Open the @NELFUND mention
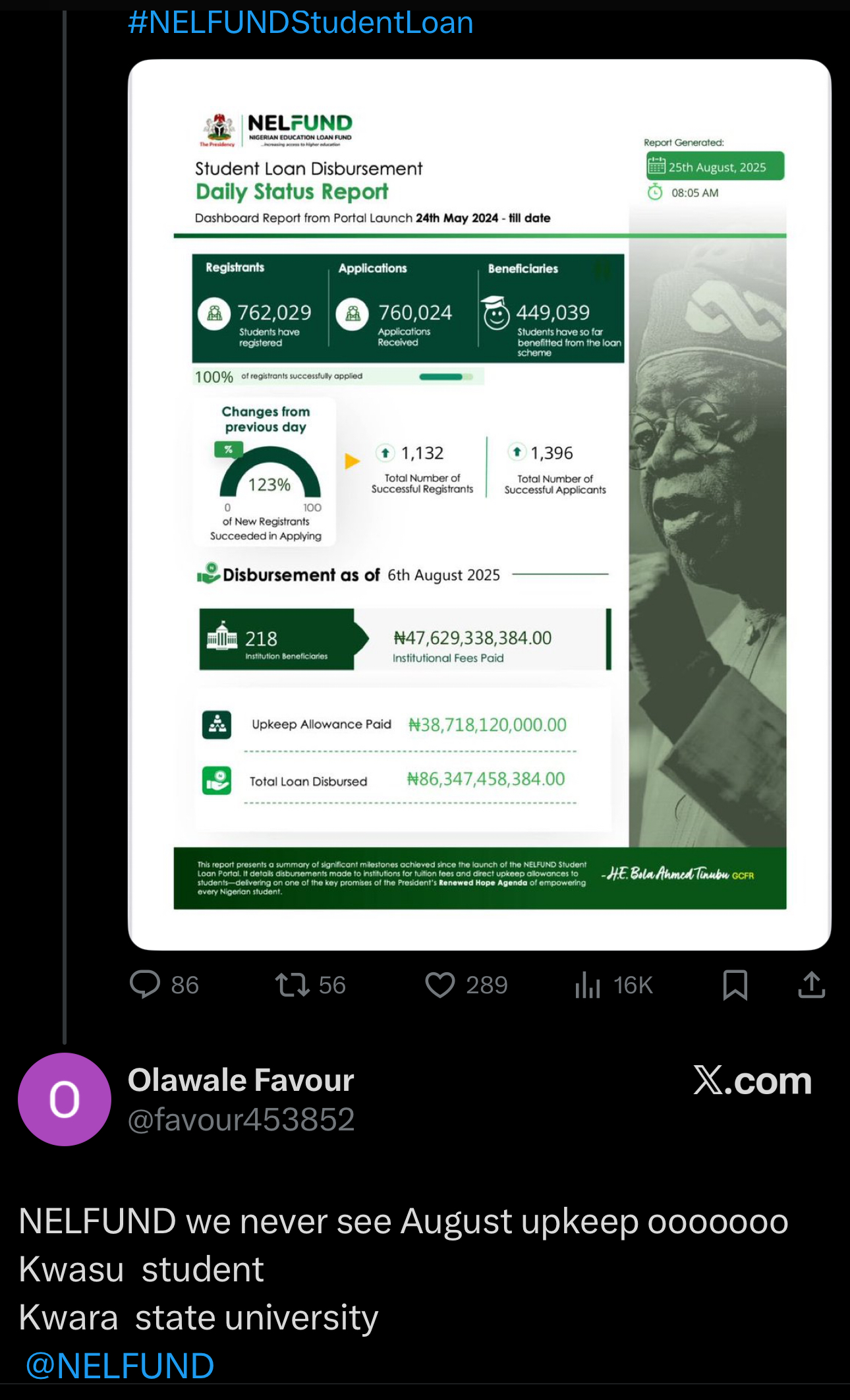 (x=119, y=1366)
